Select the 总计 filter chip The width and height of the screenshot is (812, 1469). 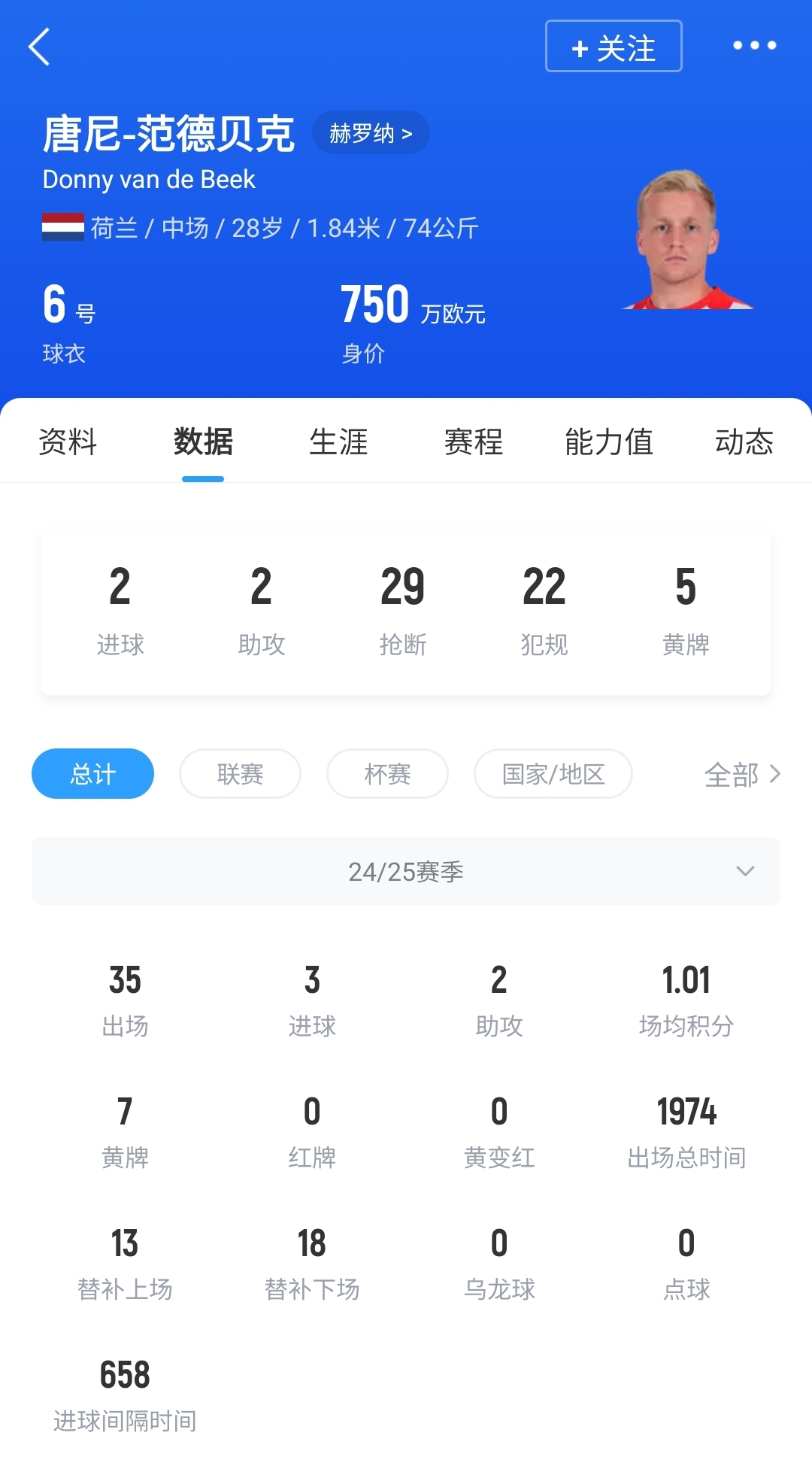point(92,773)
